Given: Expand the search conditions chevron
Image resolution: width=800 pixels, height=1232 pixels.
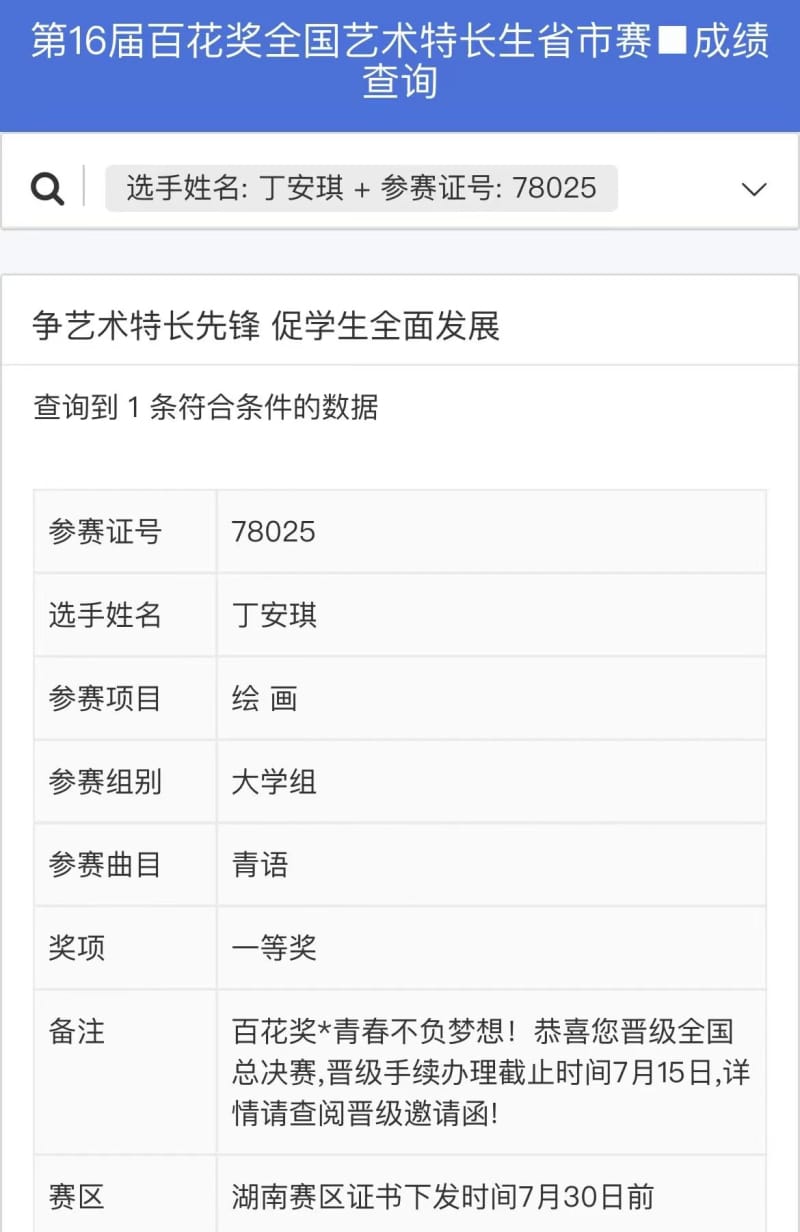Looking at the screenshot, I should click(x=754, y=189).
